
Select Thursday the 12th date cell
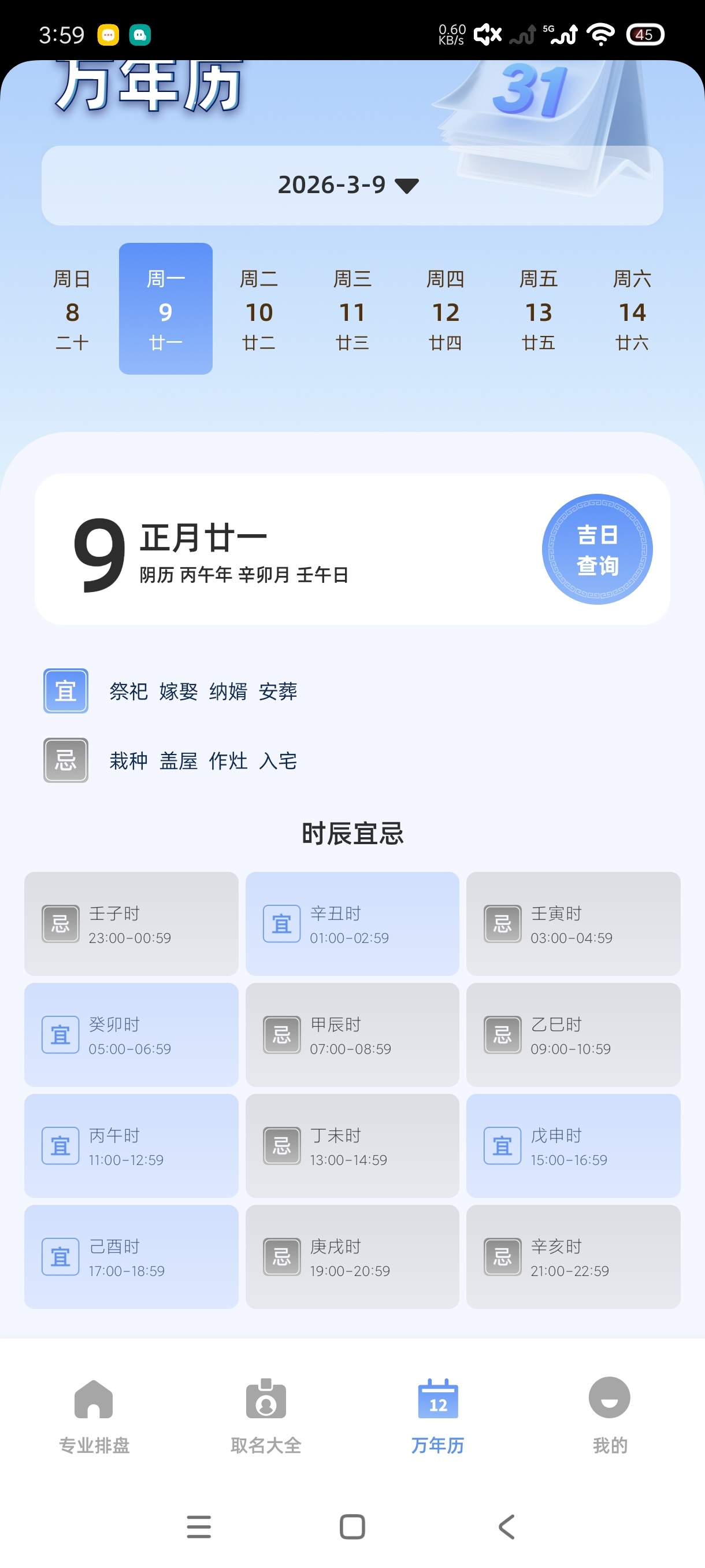coord(446,310)
